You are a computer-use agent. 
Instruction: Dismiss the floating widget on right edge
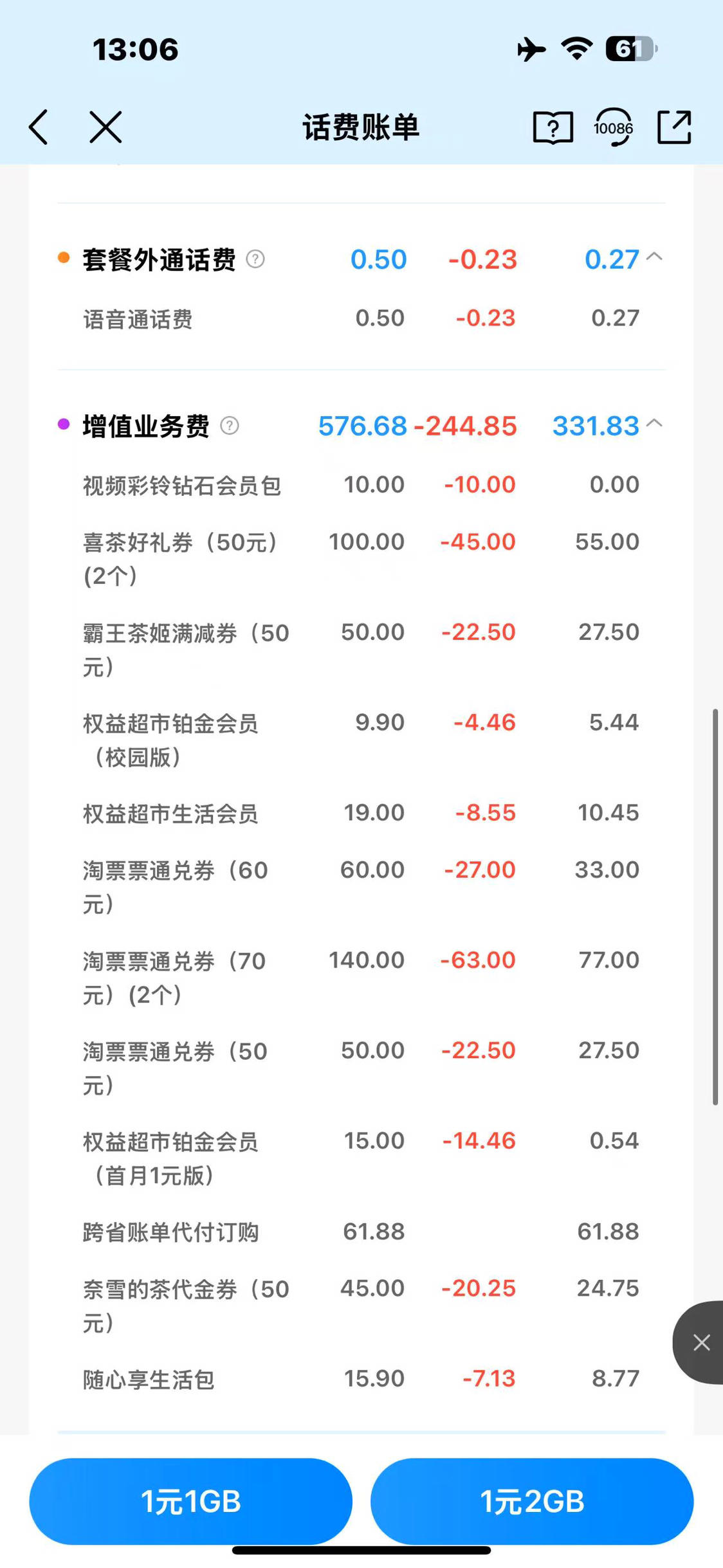click(x=701, y=1342)
